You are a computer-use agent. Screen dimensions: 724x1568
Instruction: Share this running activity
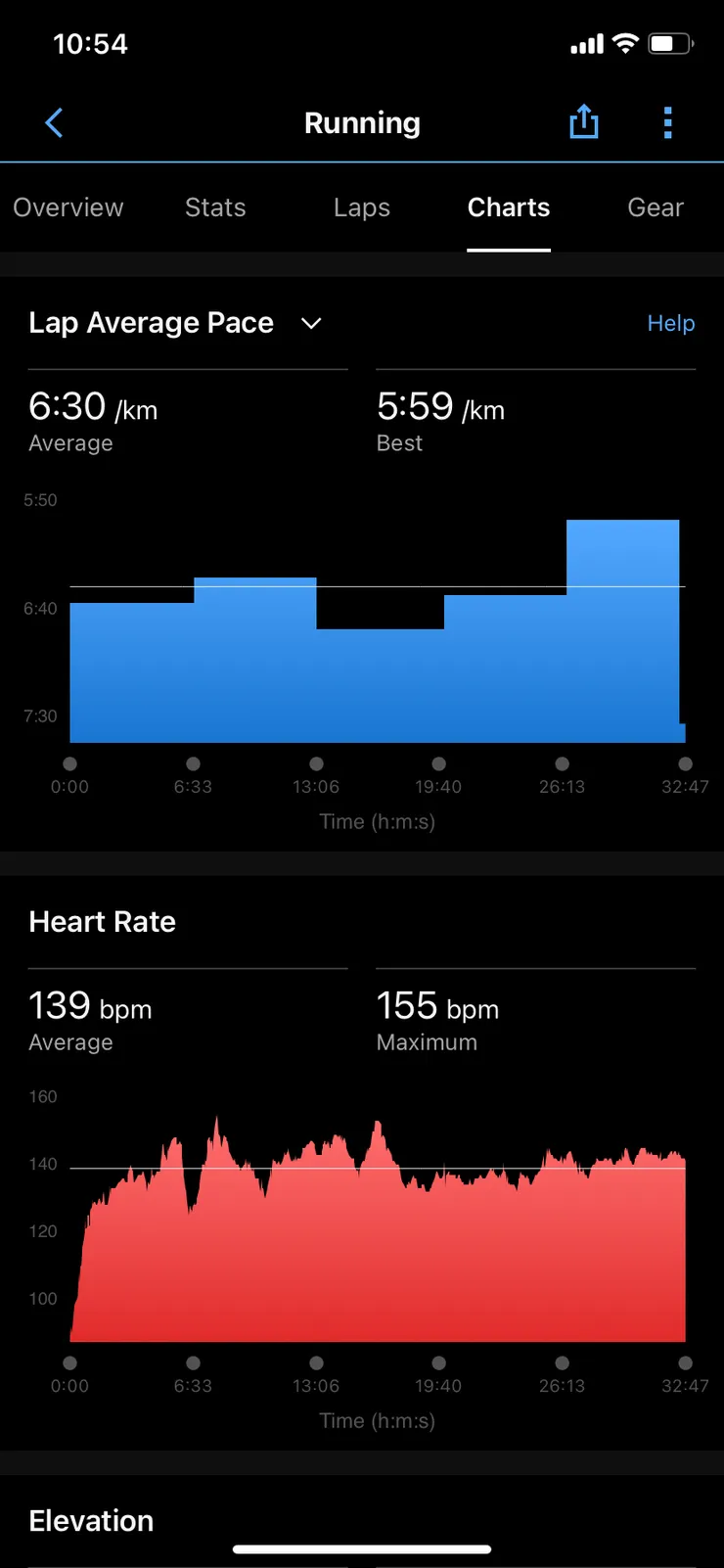tap(584, 122)
